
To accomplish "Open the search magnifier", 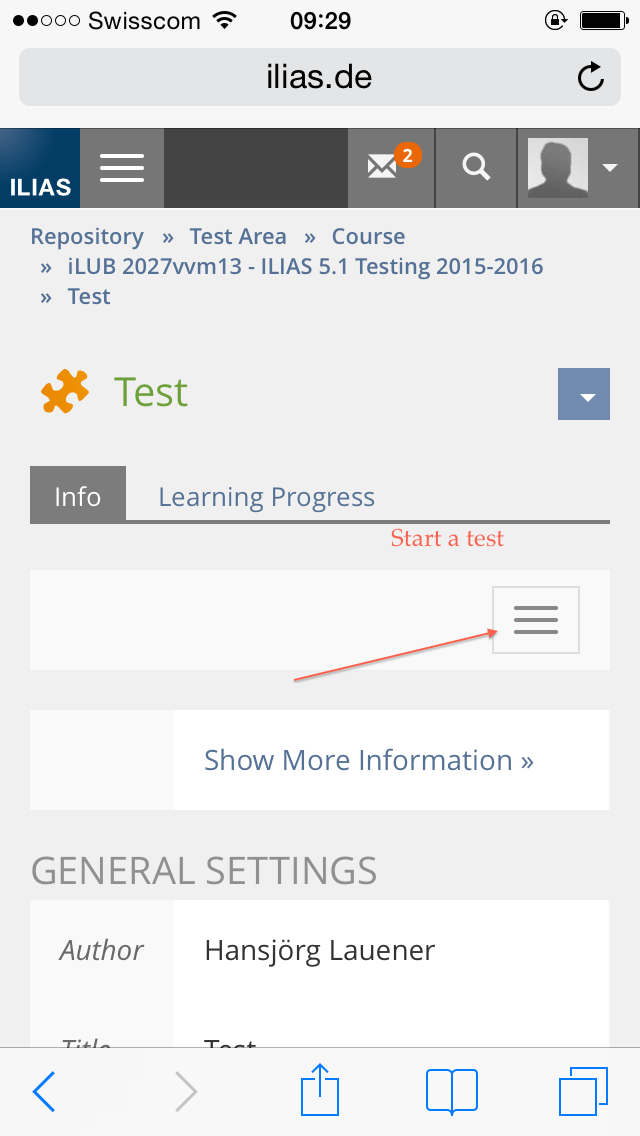I will tap(477, 168).
